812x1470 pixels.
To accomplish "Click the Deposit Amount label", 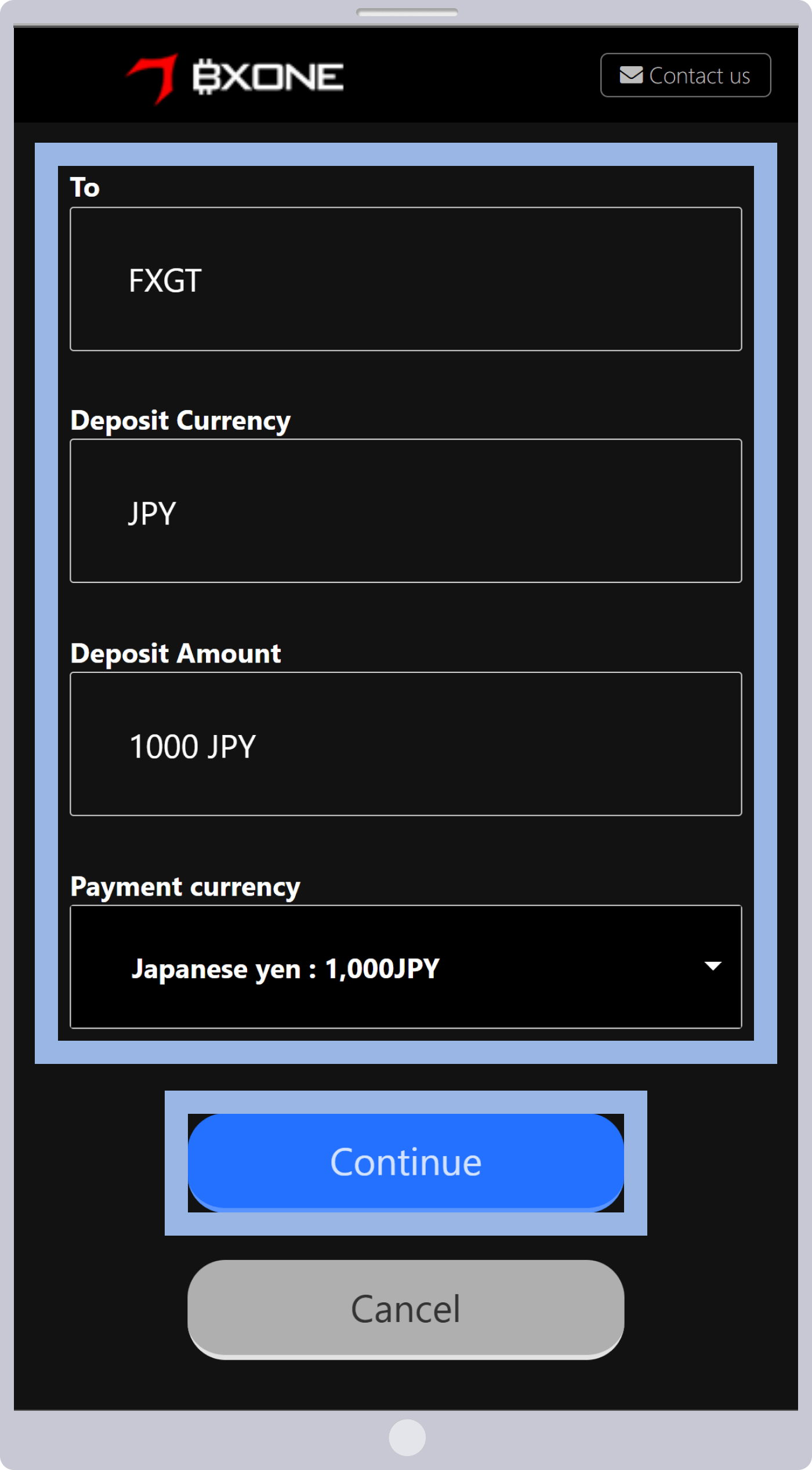I will click(x=175, y=653).
